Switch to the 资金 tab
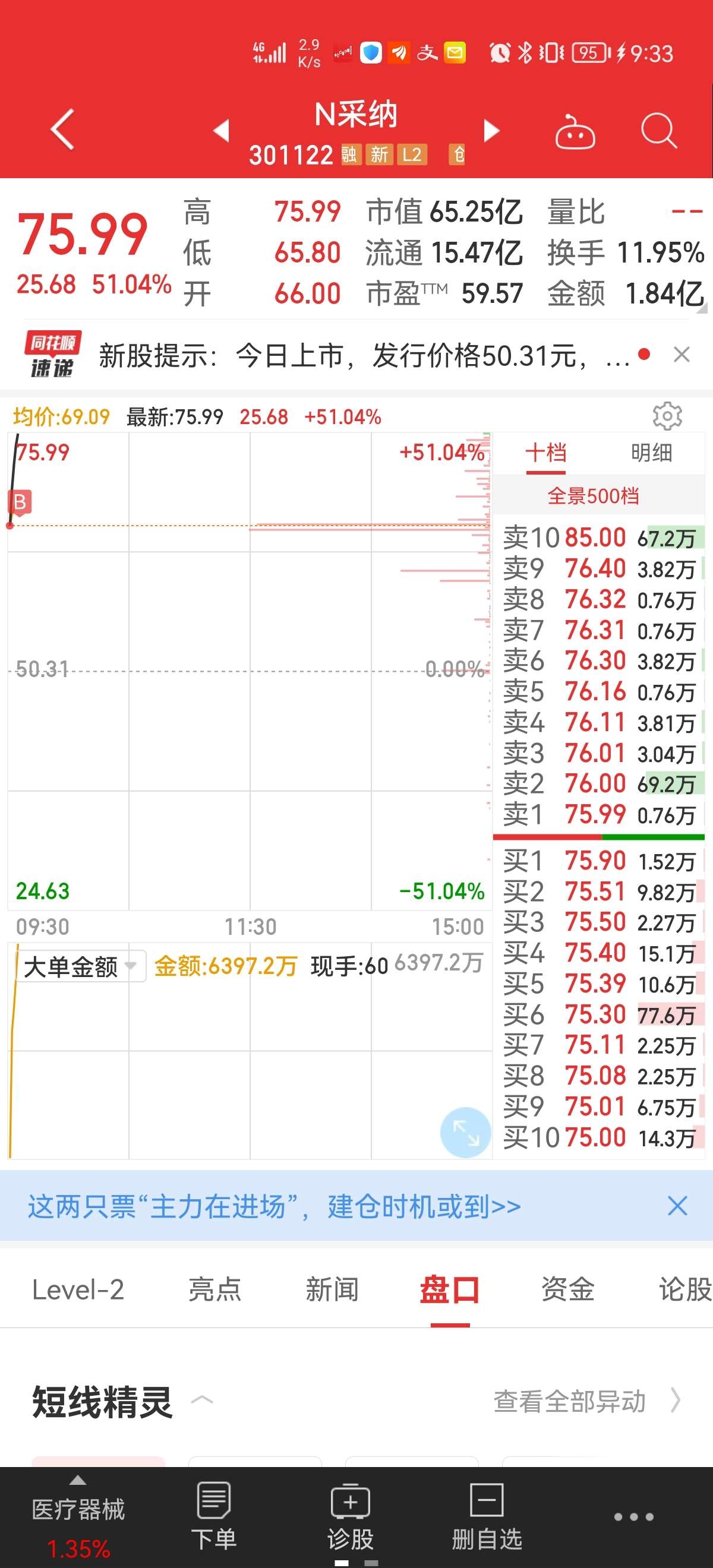The height and width of the screenshot is (1568, 713). [x=567, y=1290]
